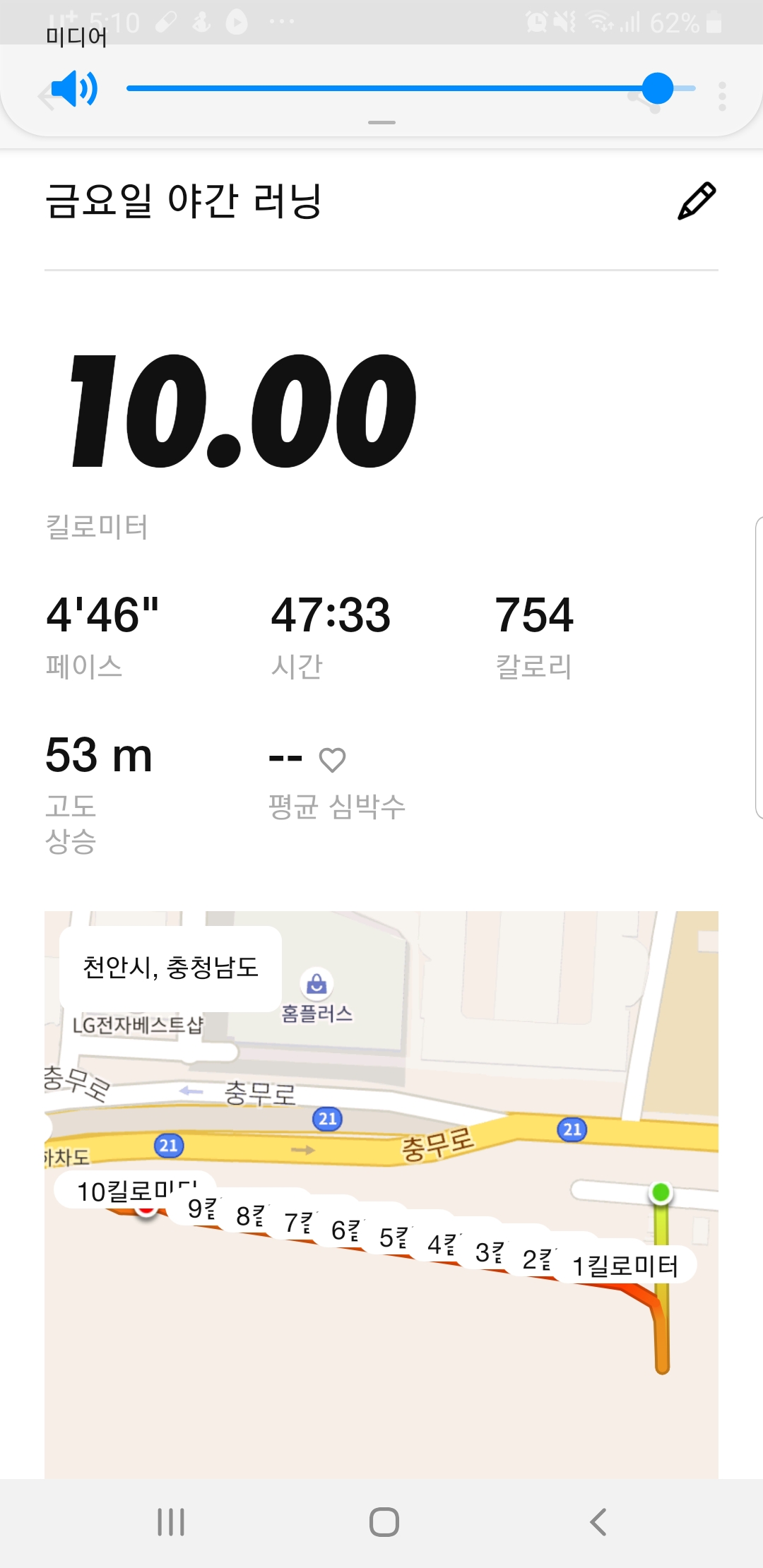763x1568 pixels.
Task: Open the route map of 천안시
Action: click(381, 1195)
